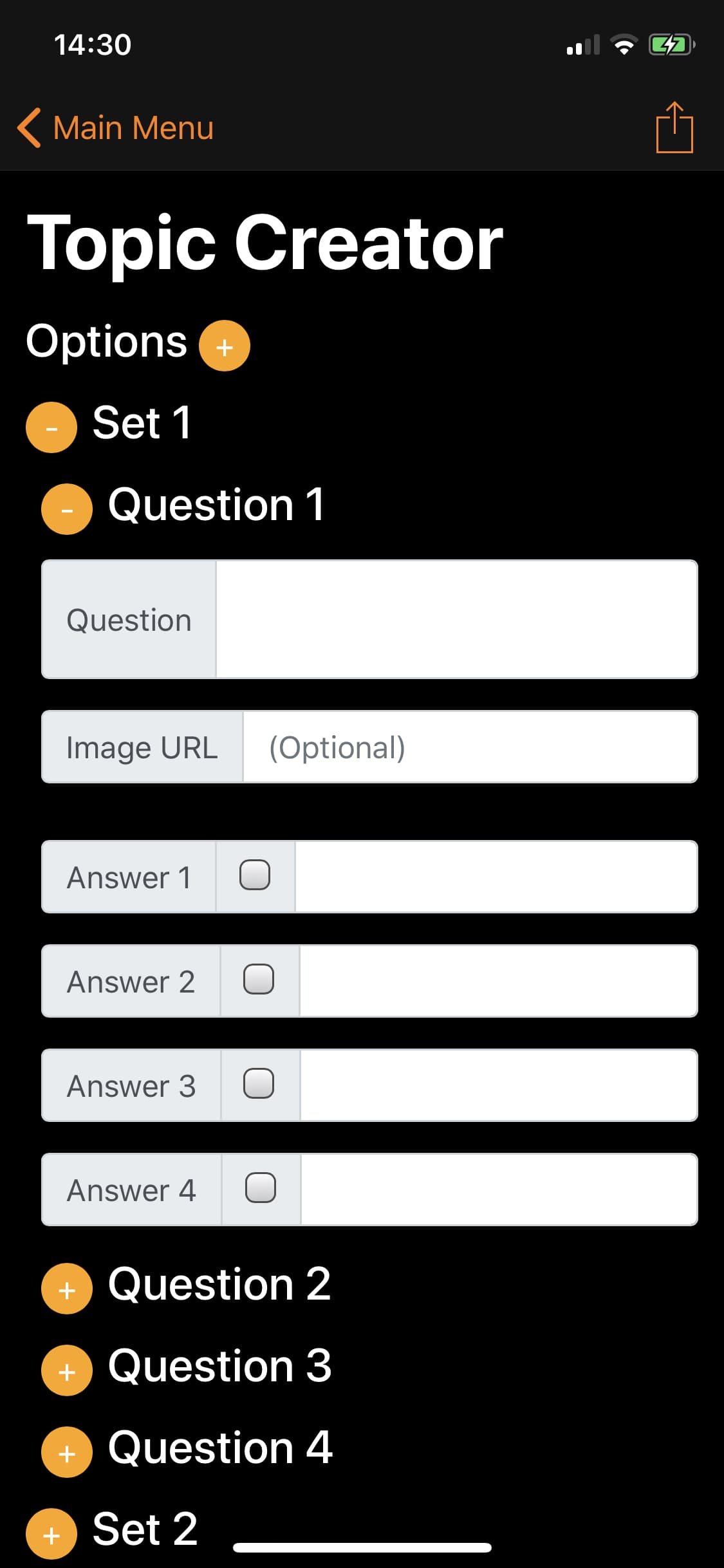Tick the Answer 2 checkbox
Viewport: 724px width, 1568px height.
coord(259,980)
